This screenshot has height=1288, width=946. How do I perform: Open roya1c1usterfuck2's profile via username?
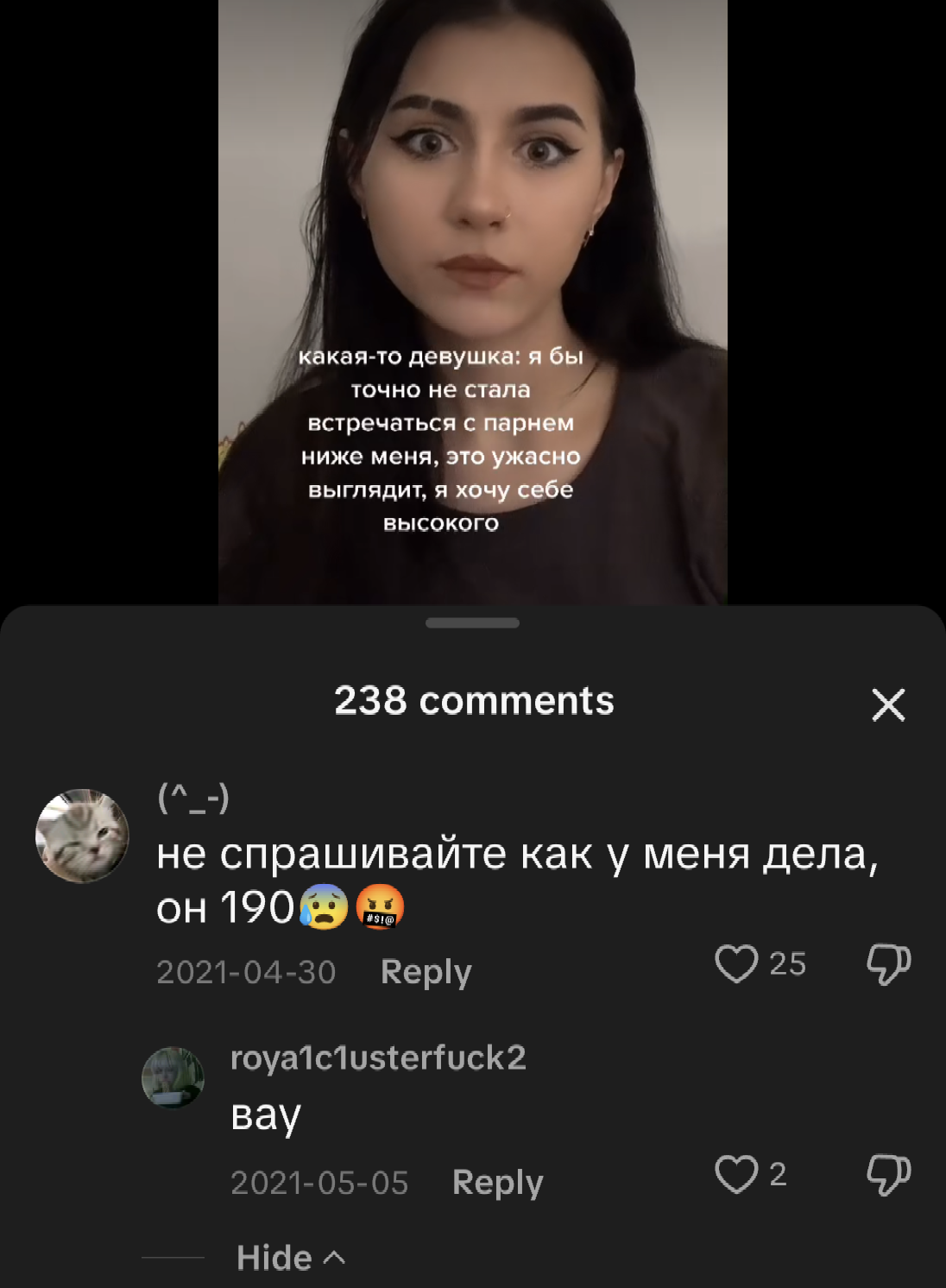point(378,1058)
